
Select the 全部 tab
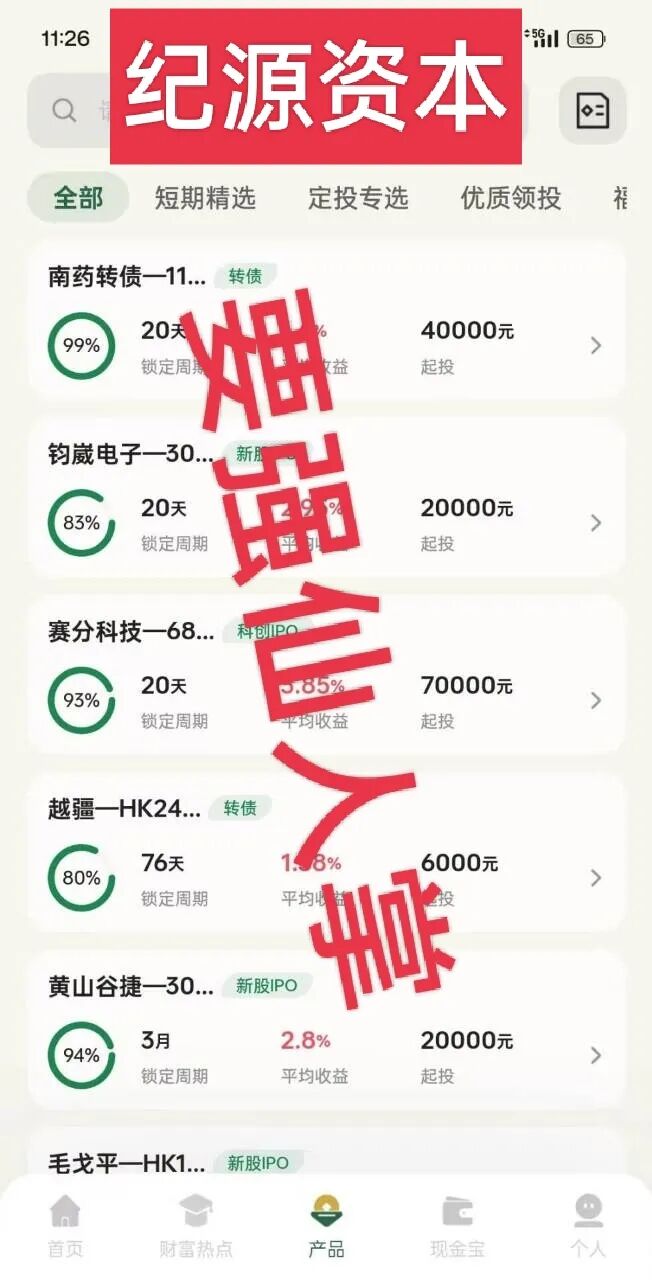tap(78, 198)
